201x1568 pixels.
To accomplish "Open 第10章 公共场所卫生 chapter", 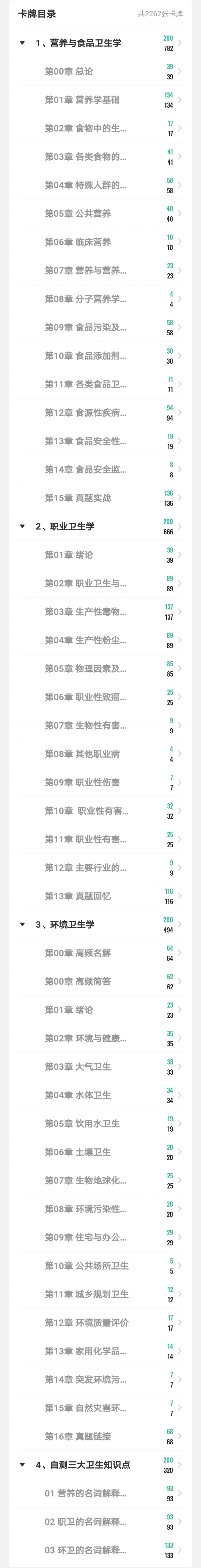I will click(86, 1265).
